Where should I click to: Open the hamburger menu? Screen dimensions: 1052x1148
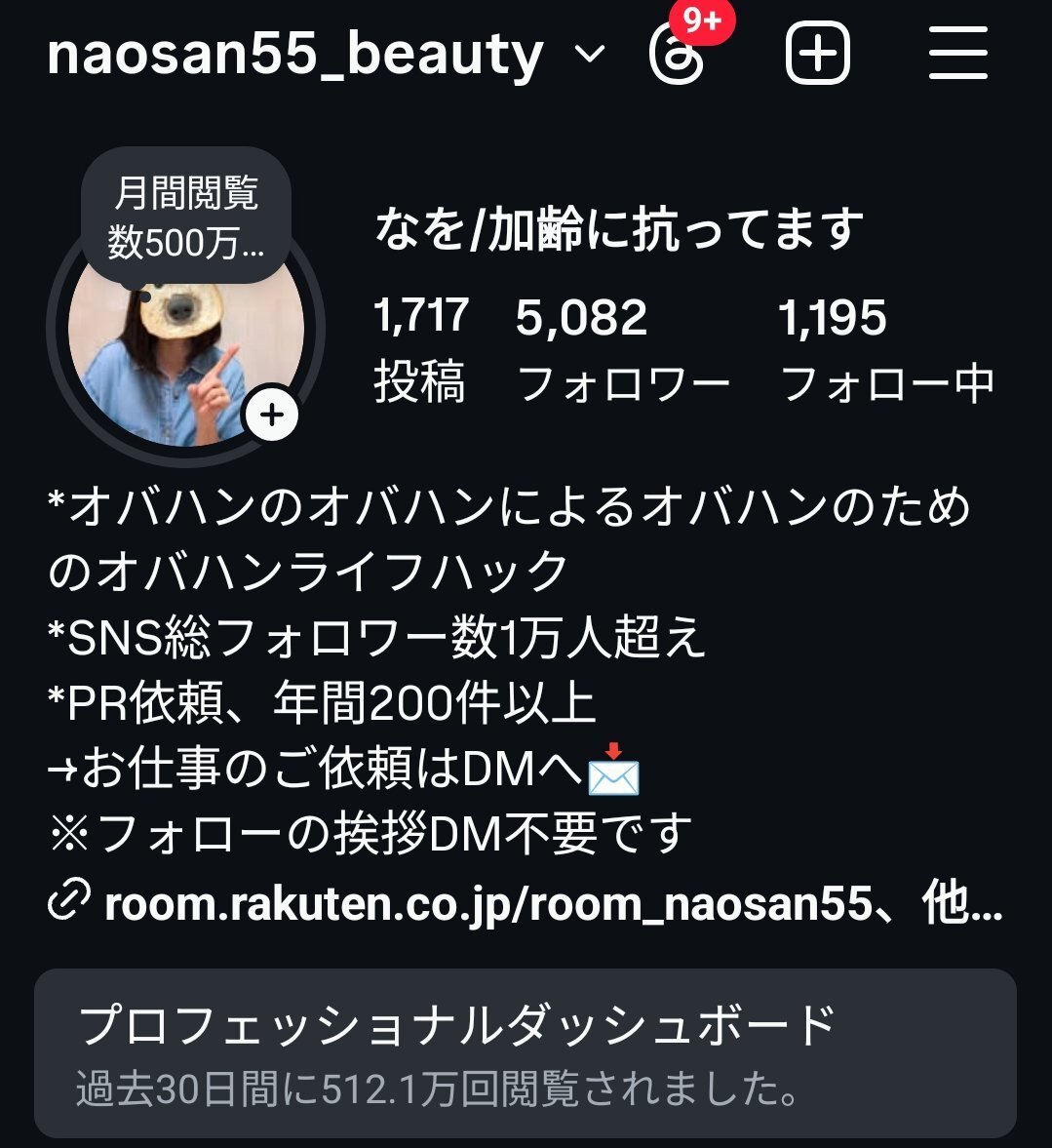tap(957, 54)
